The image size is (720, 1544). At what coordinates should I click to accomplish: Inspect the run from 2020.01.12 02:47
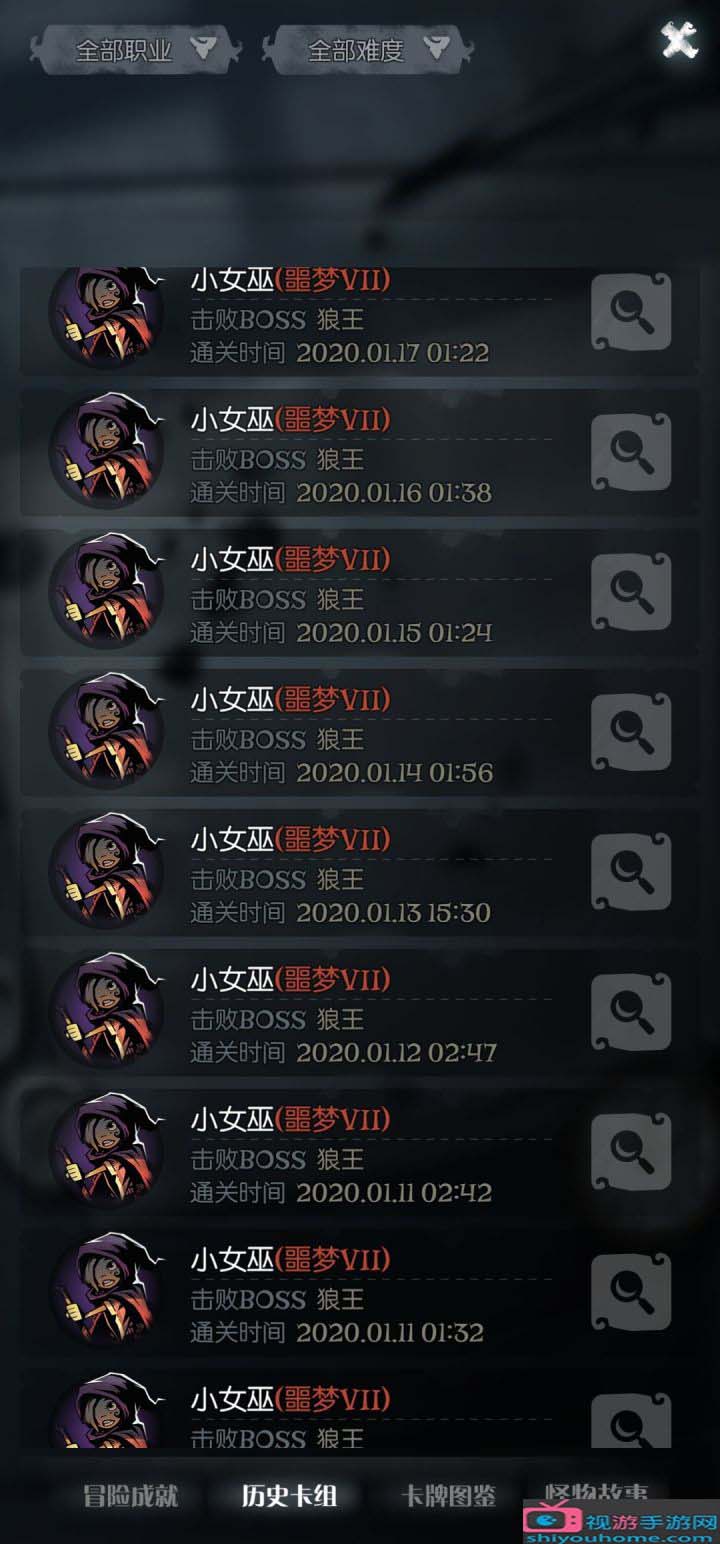point(631,1011)
